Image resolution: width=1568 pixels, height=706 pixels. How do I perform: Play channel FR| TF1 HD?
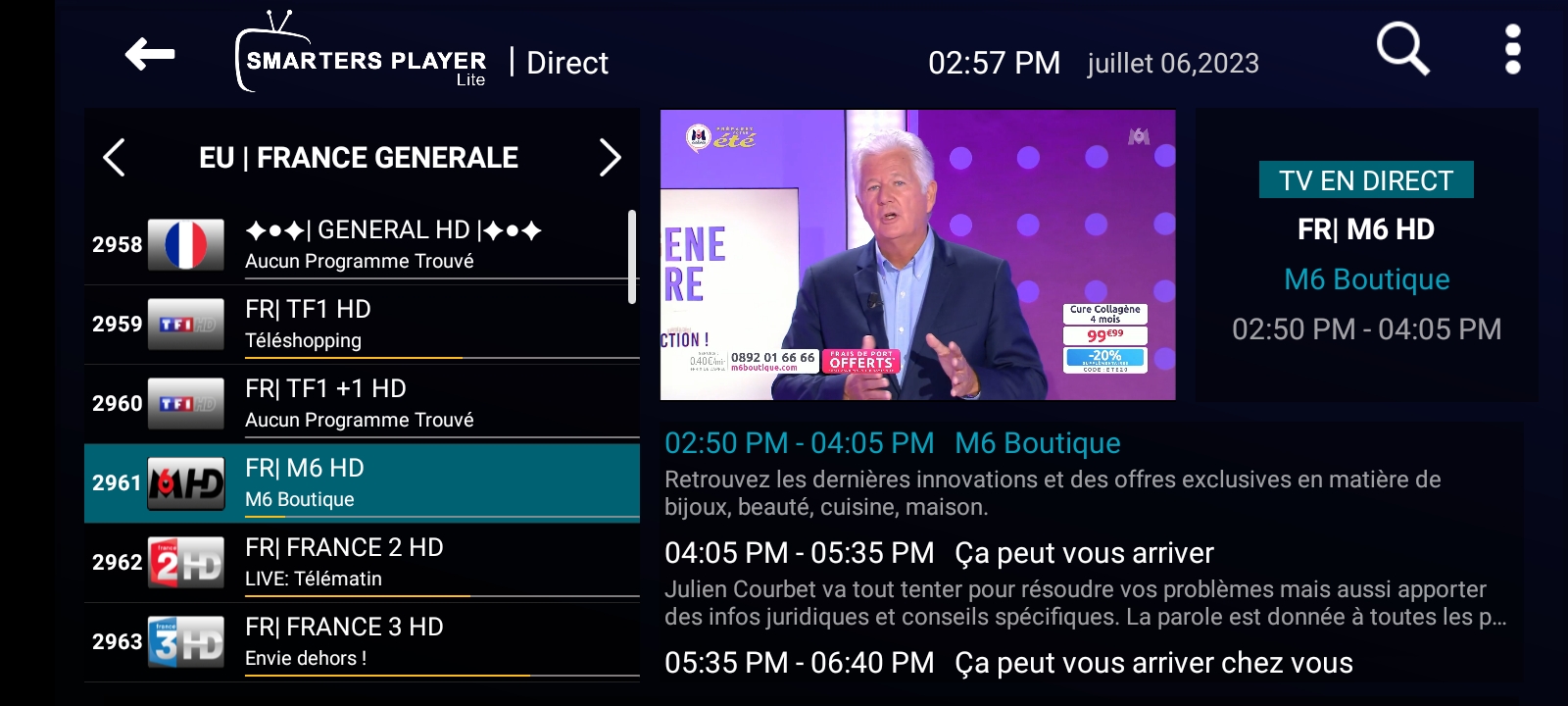pos(361,324)
